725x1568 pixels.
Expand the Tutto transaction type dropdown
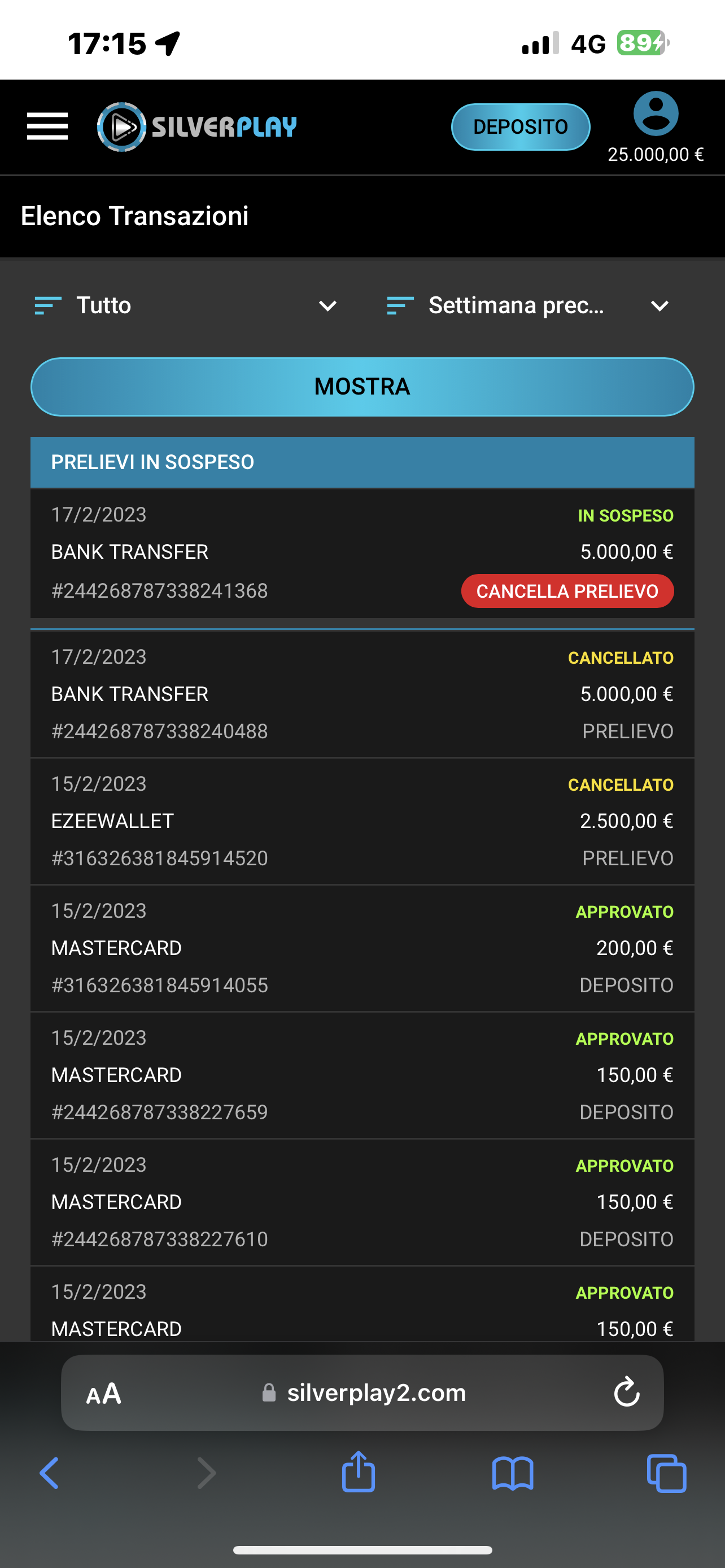(186, 305)
